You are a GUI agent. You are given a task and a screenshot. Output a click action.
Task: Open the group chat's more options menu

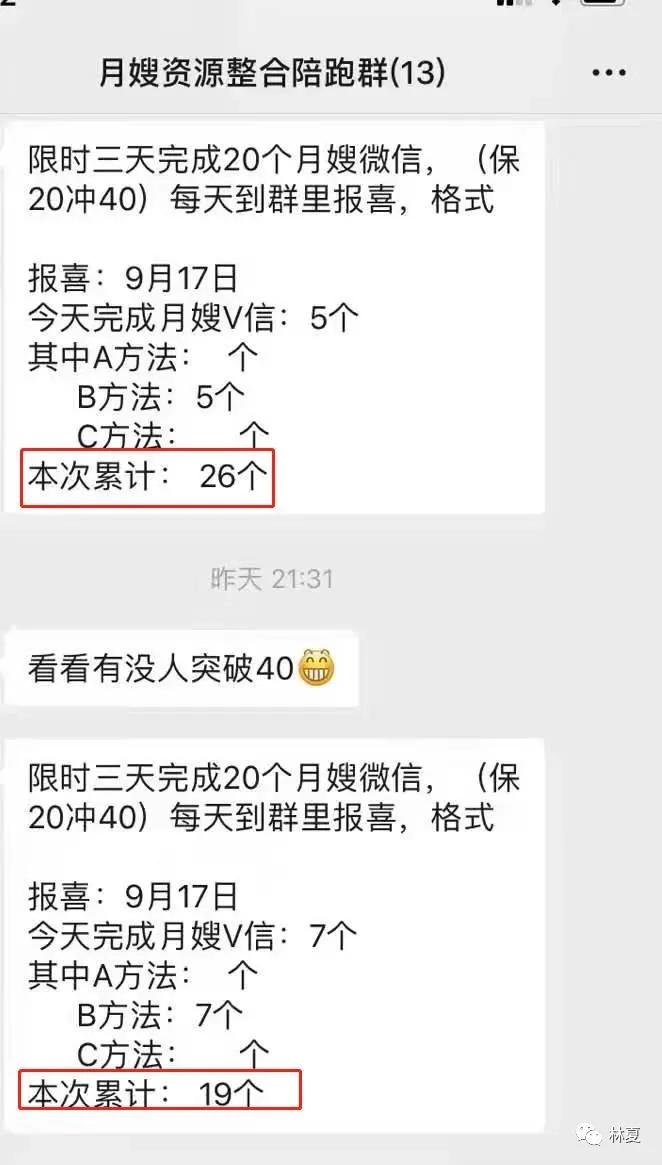coord(608,73)
